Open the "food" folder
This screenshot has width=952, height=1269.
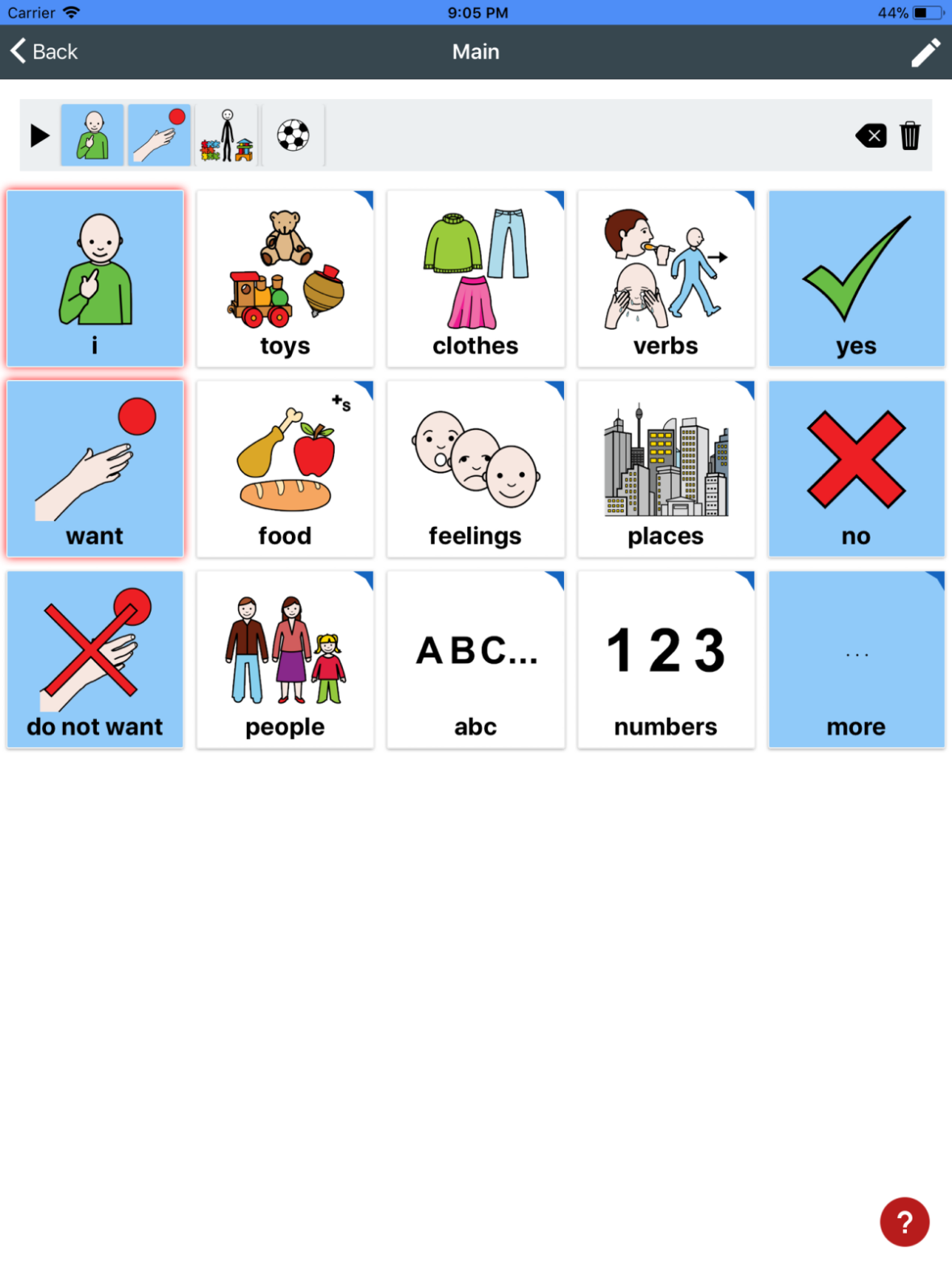(x=285, y=468)
